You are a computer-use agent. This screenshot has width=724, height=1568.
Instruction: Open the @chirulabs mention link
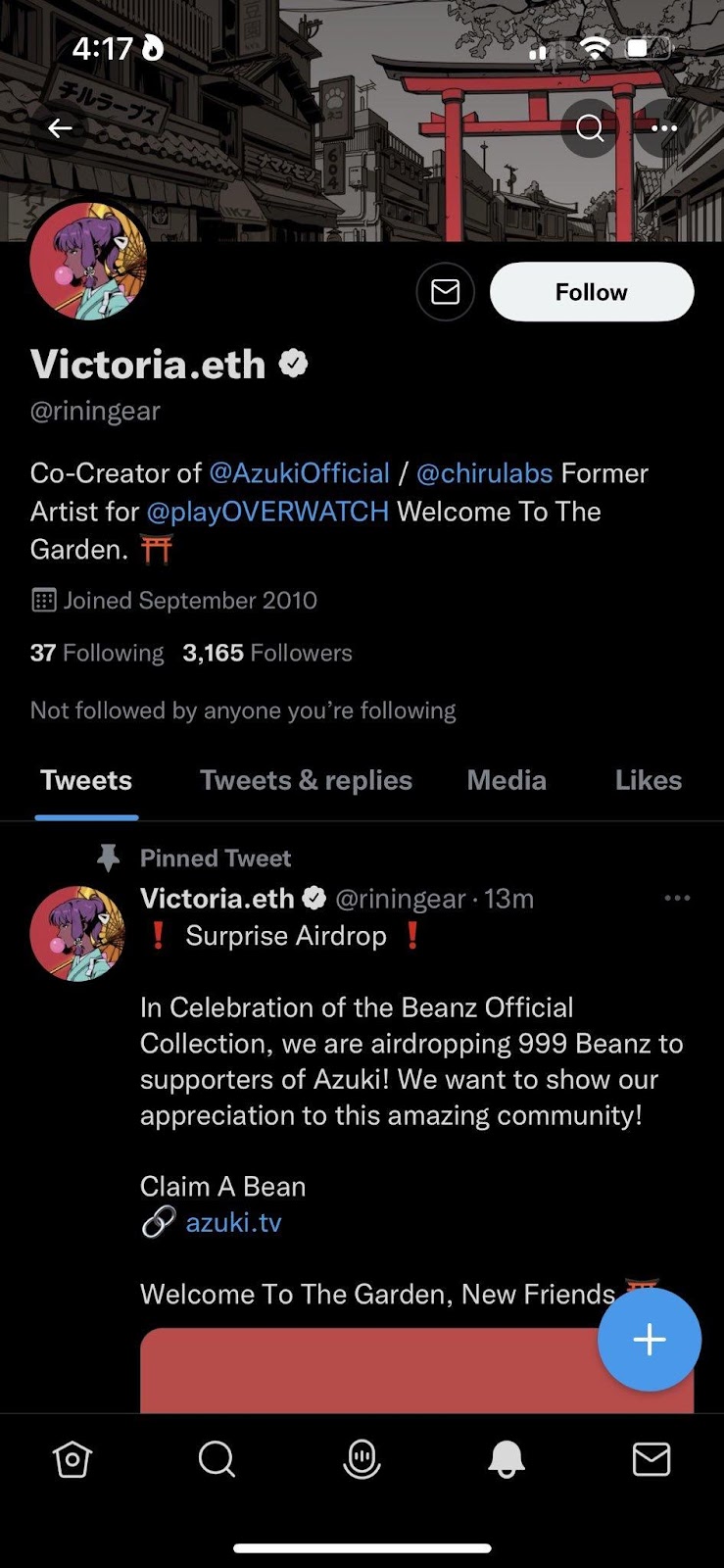pyautogui.click(x=485, y=473)
